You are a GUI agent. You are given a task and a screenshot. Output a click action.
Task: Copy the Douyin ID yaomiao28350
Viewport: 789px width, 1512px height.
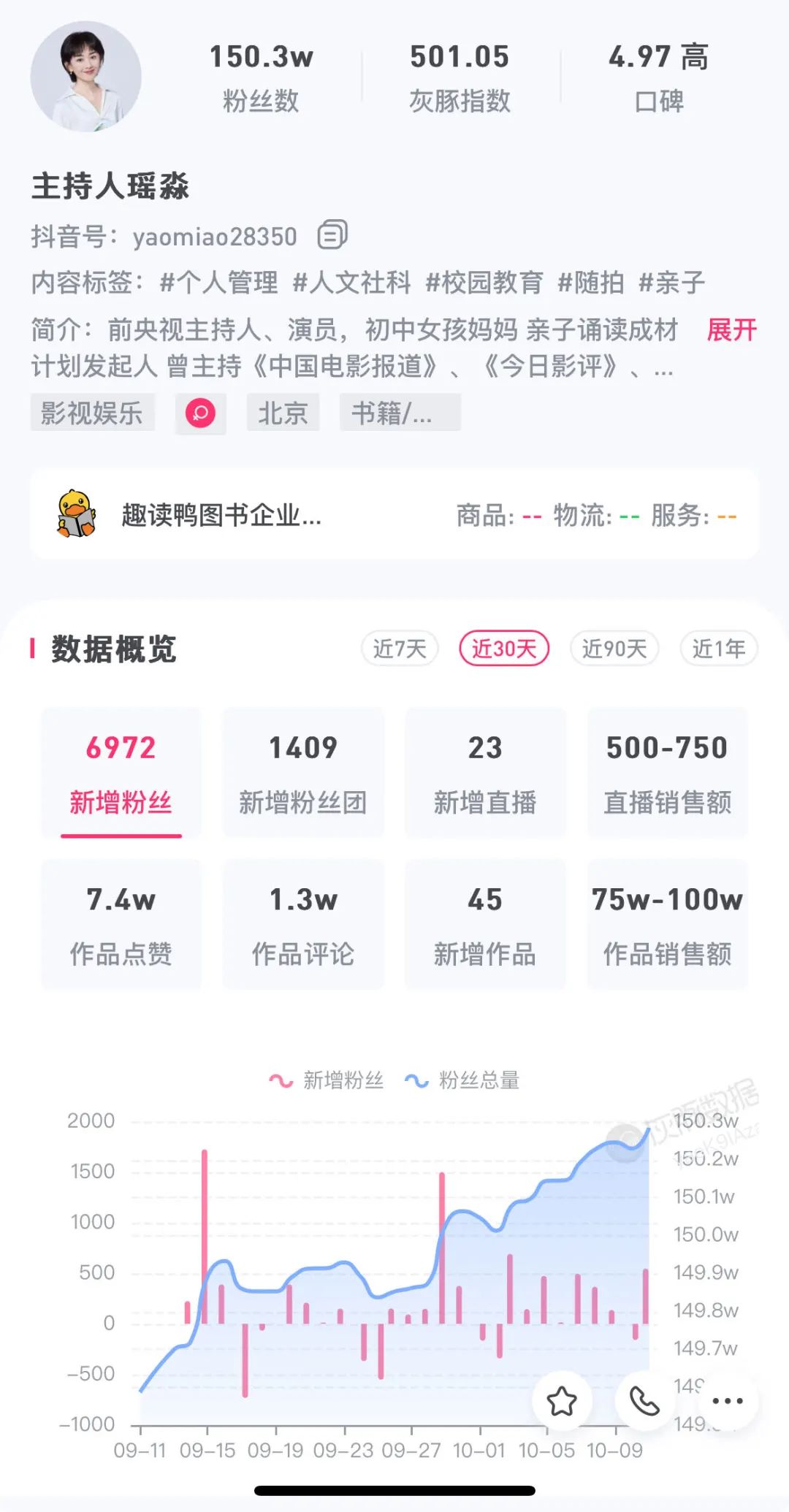(332, 235)
